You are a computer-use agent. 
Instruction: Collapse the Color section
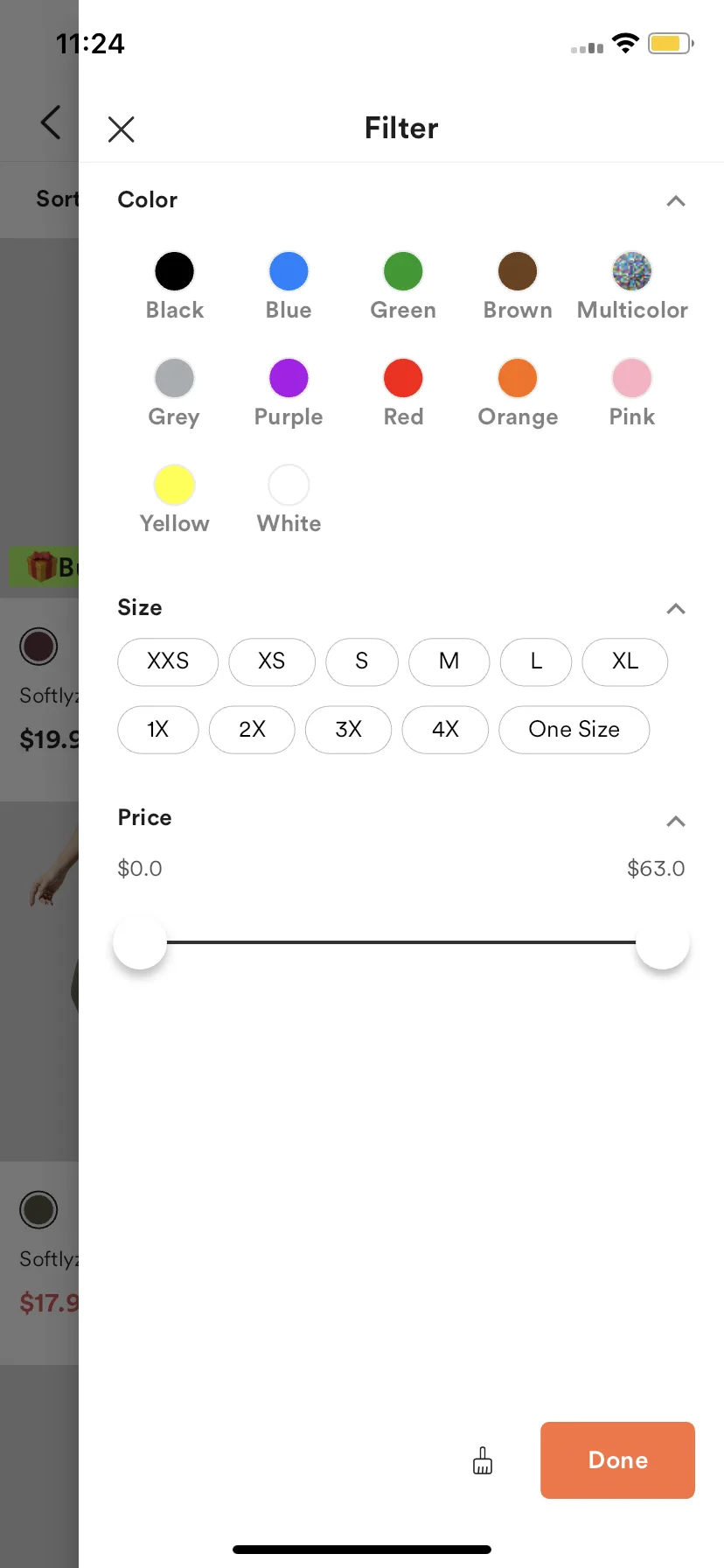(675, 201)
